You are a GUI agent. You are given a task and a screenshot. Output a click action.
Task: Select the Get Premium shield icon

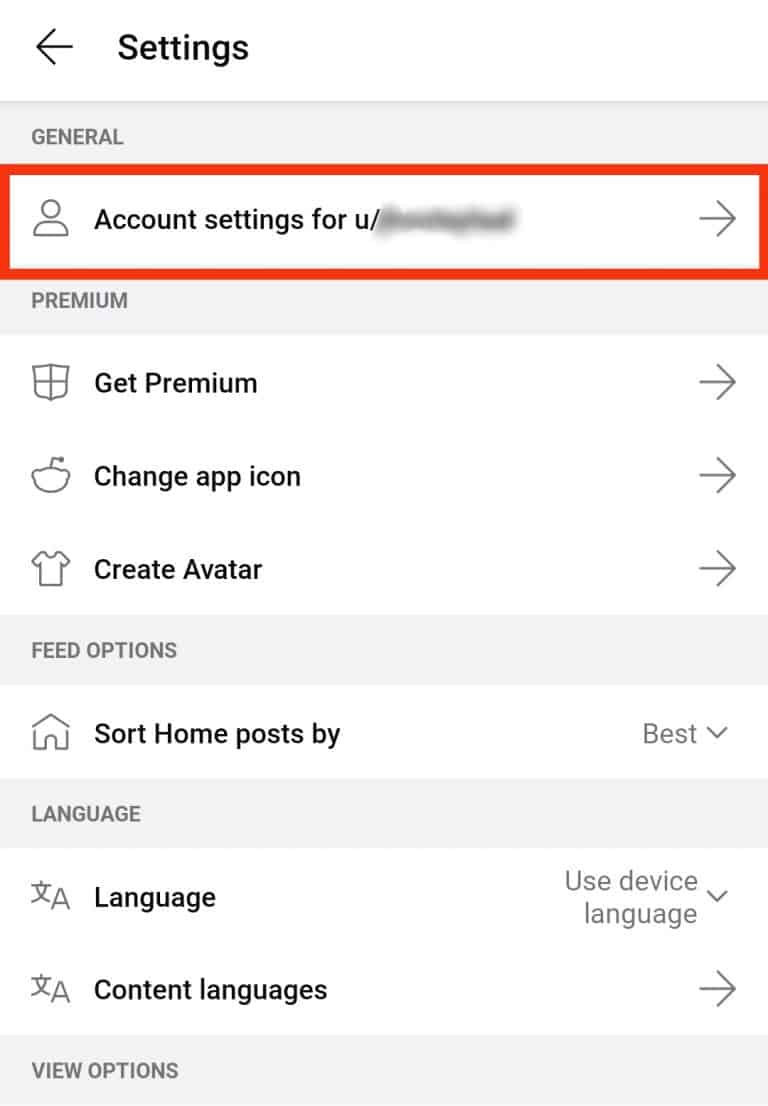(x=51, y=382)
